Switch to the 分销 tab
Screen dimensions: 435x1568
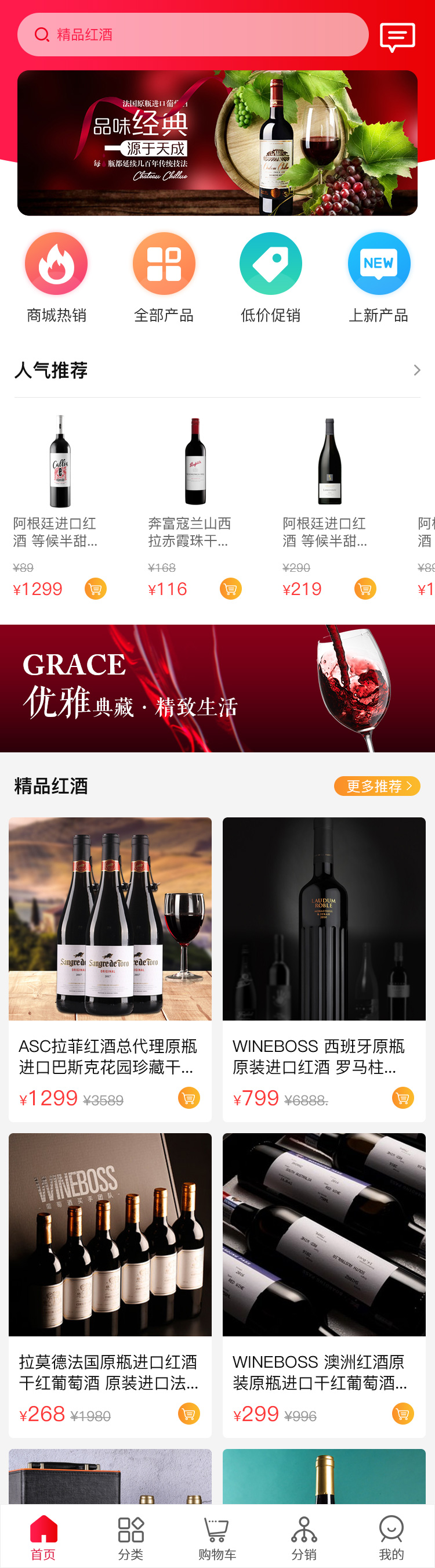click(x=304, y=1538)
